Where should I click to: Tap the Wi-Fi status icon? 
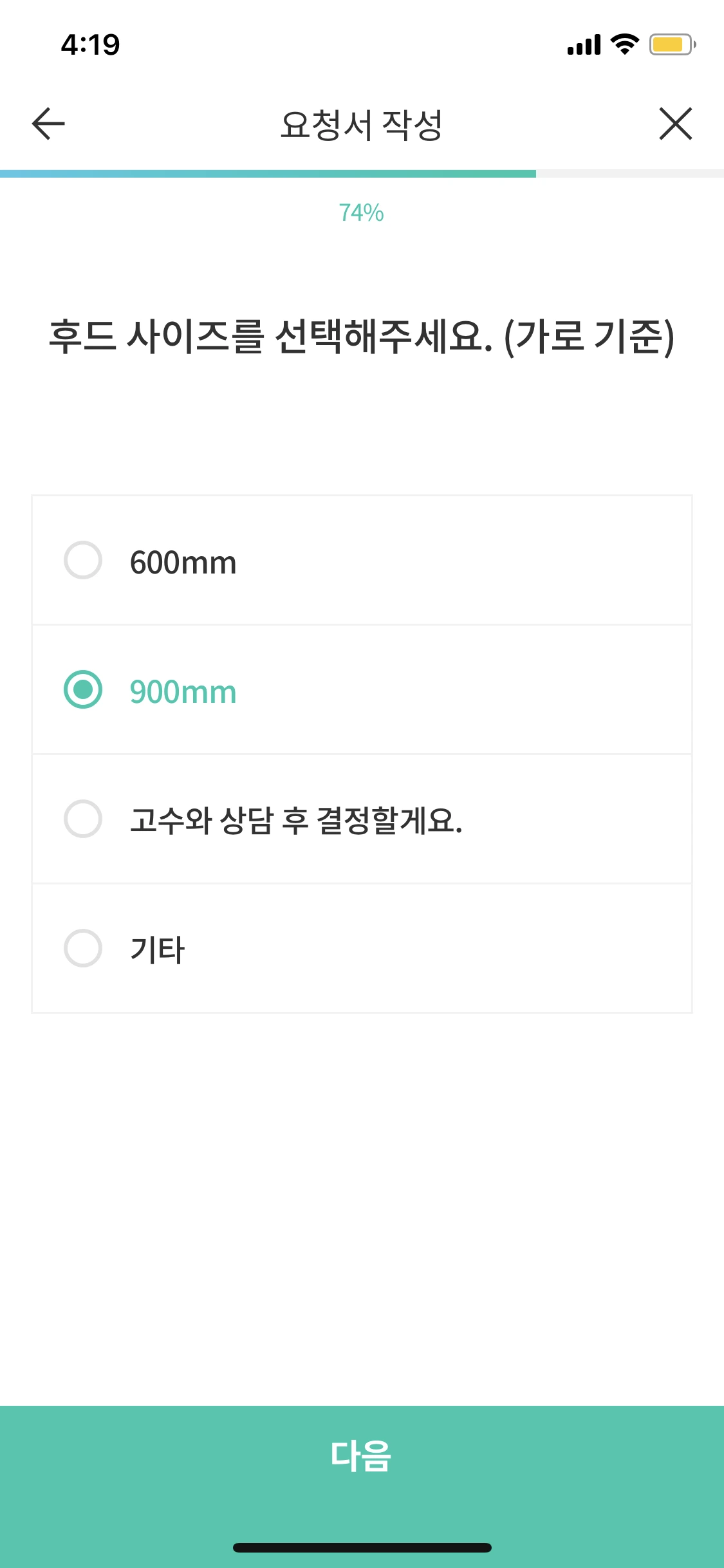tap(622, 45)
